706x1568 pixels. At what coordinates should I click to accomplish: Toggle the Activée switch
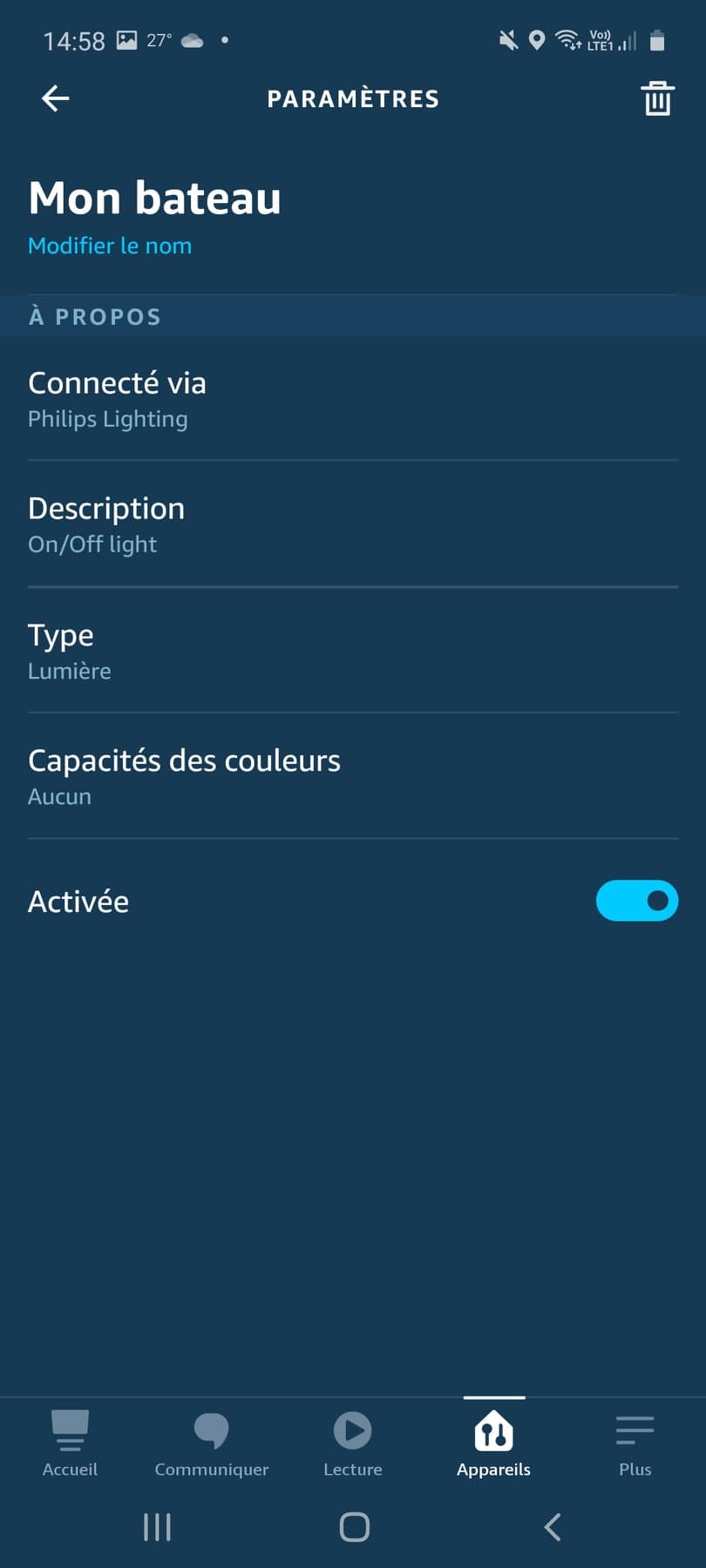coord(637,901)
